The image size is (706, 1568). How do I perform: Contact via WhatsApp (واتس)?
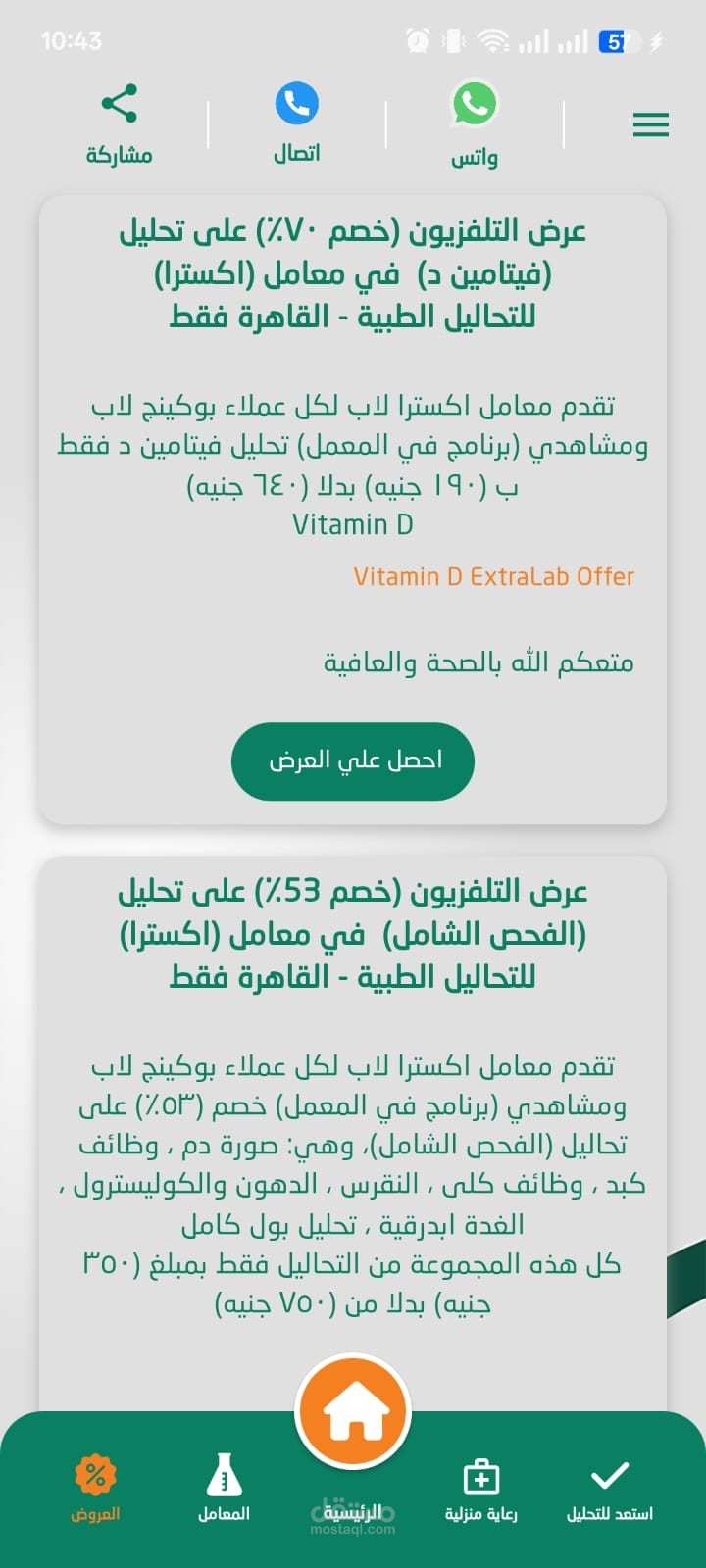474,124
